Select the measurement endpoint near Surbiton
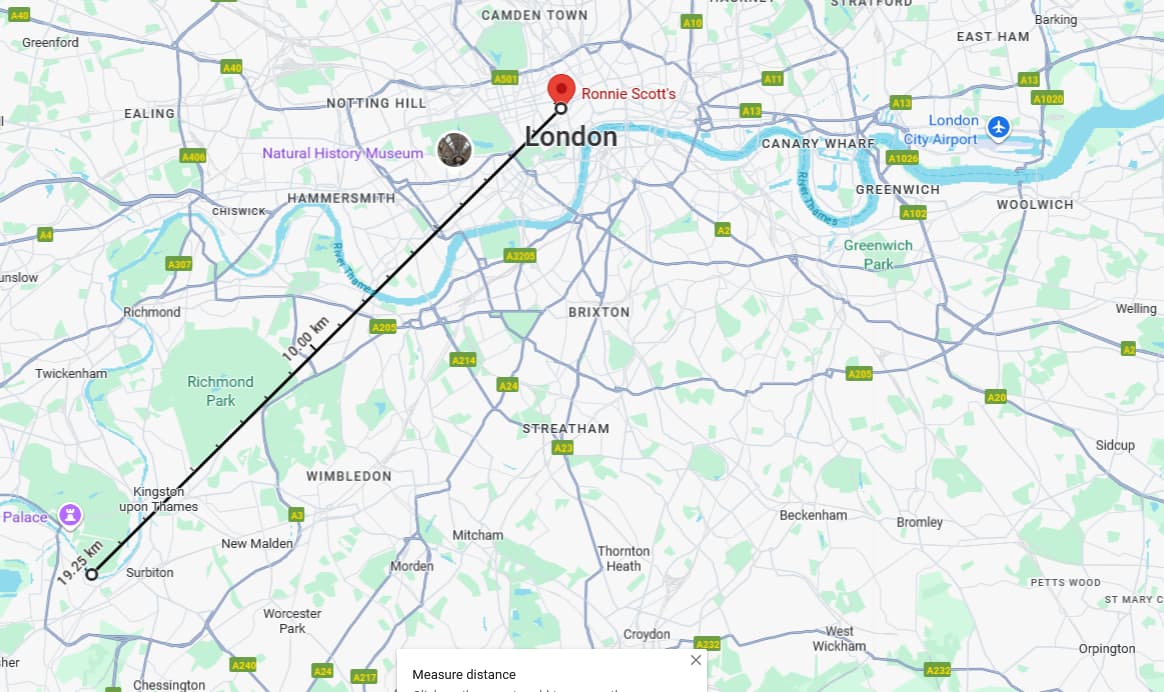This screenshot has height=692, width=1164. pos(92,574)
